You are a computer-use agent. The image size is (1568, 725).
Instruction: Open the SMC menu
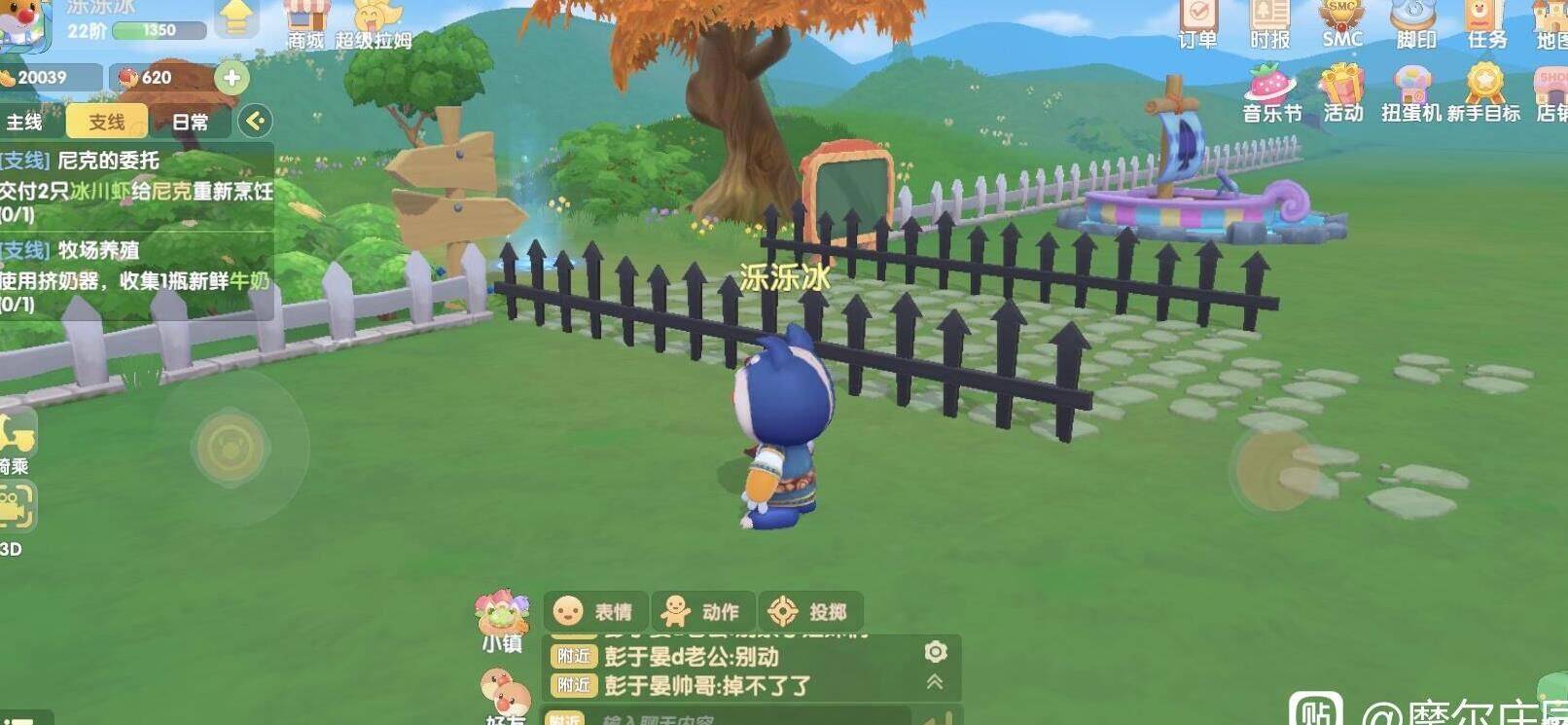[x=1341, y=23]
